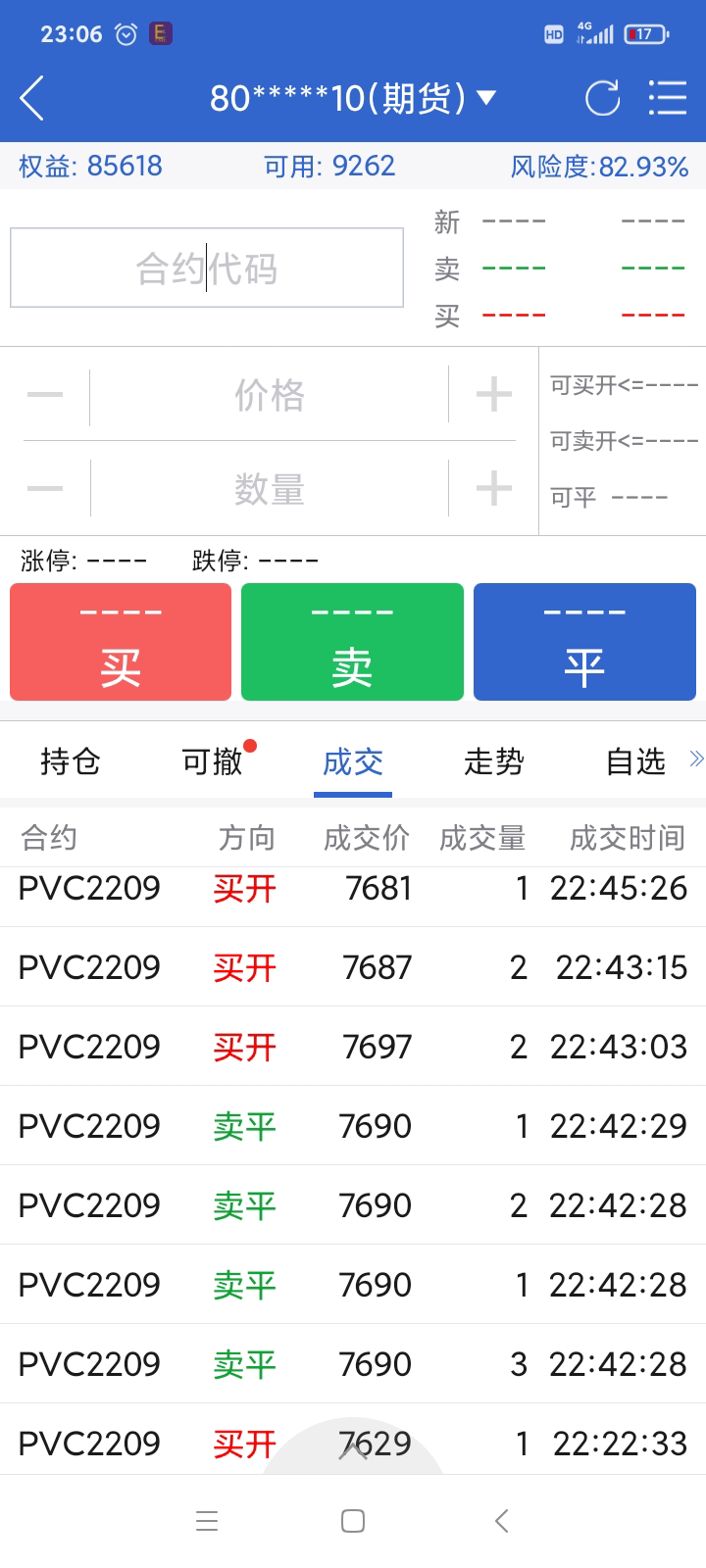
Task: Decrease the quantity with the minus button
Action: tap(45, 488)
